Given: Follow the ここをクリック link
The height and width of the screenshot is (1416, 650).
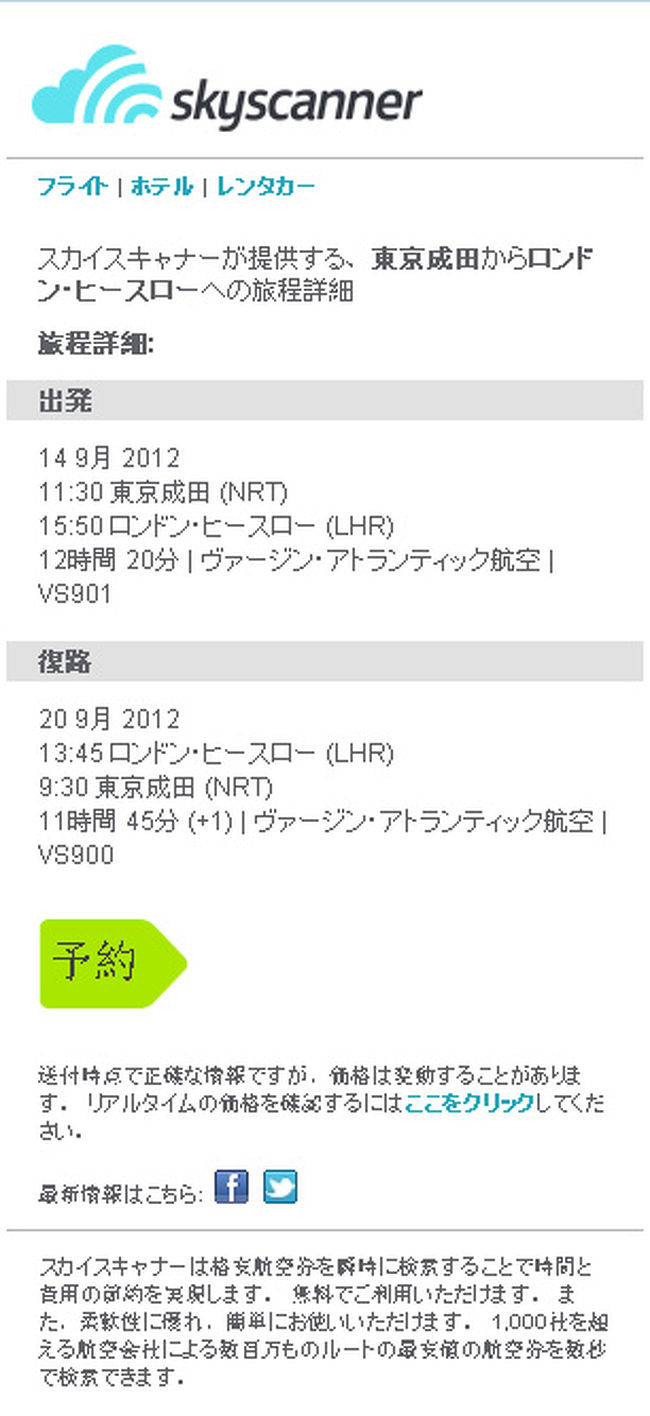Looking at the screenshot, I should (x=468, y=1105).
